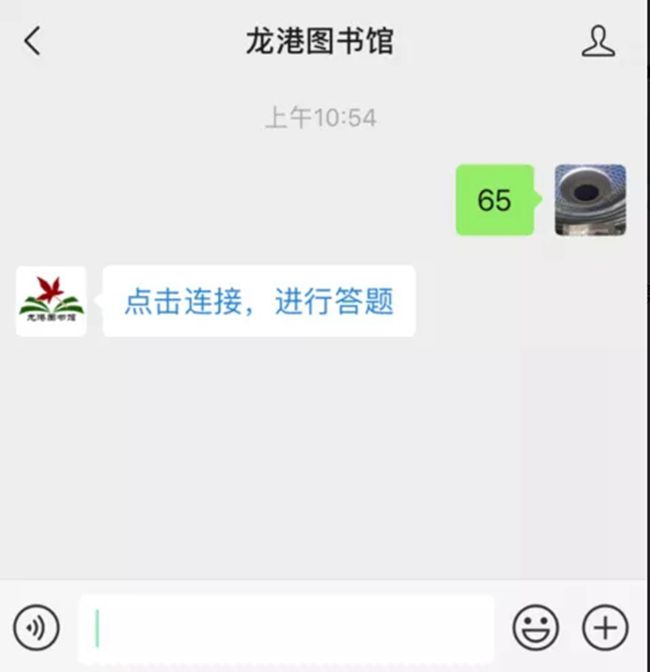
Task: Open the 龙港图书馆 account profile icon
Action: [x=598, y=42]
